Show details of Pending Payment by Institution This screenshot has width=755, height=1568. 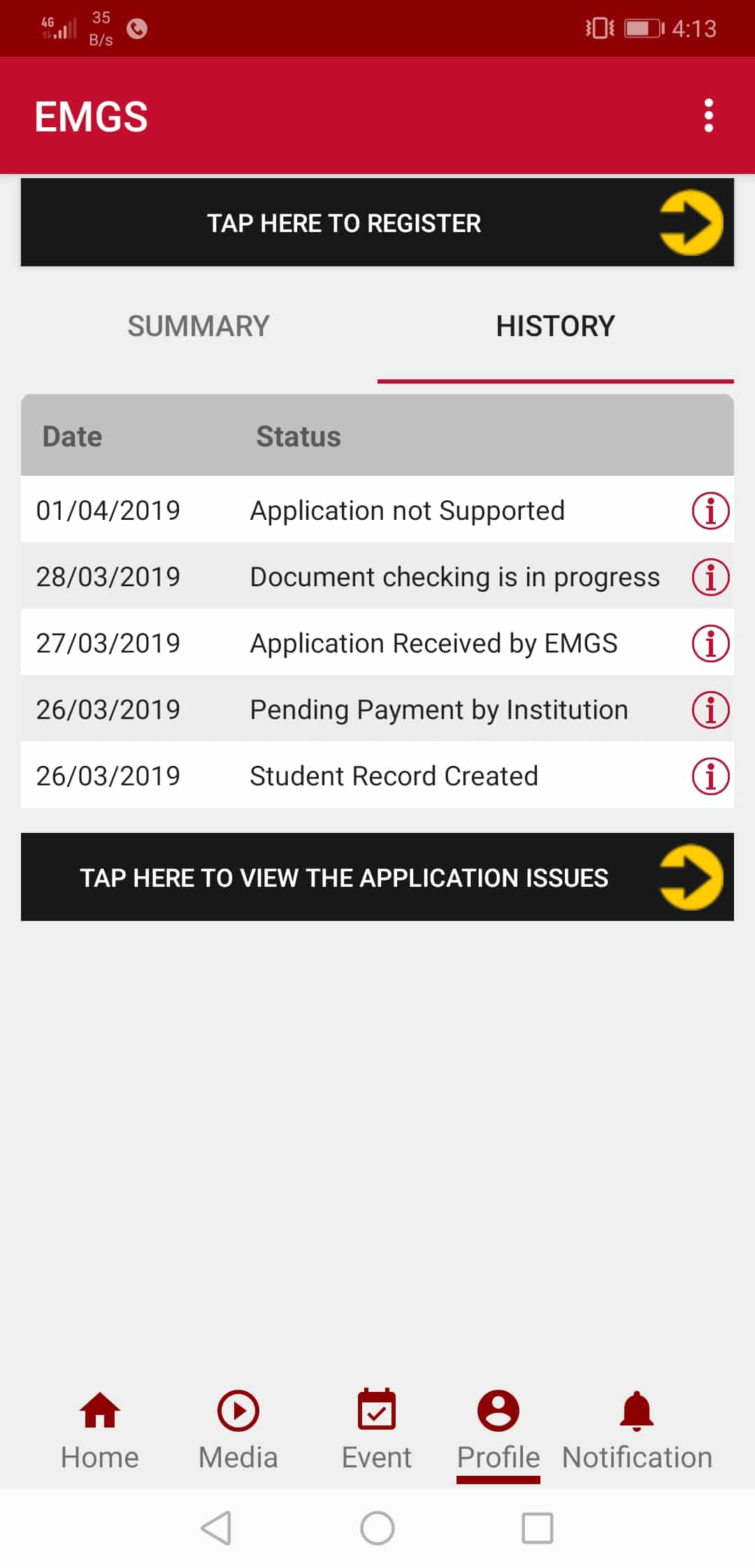[x=710, y=710]
